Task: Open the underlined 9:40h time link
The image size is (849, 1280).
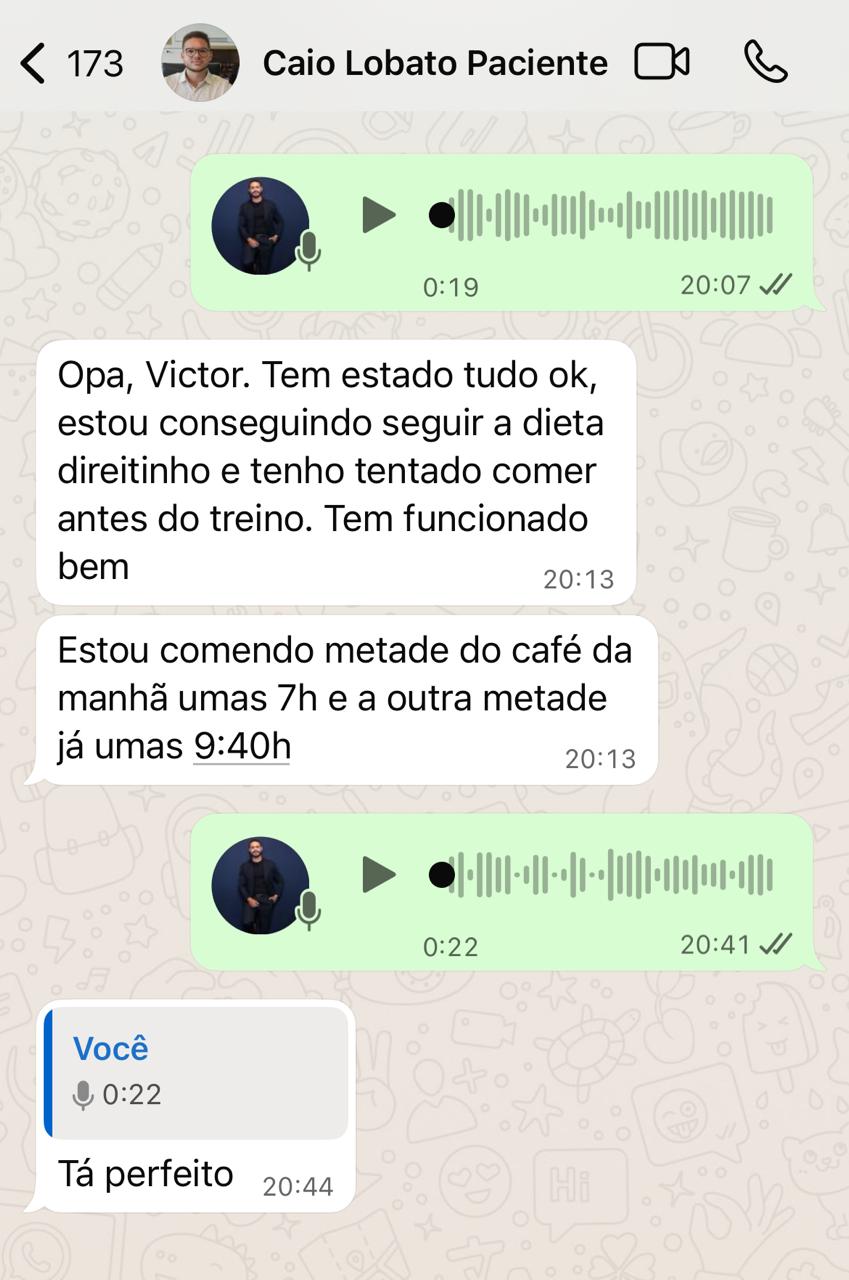Action: click(240, 745)
